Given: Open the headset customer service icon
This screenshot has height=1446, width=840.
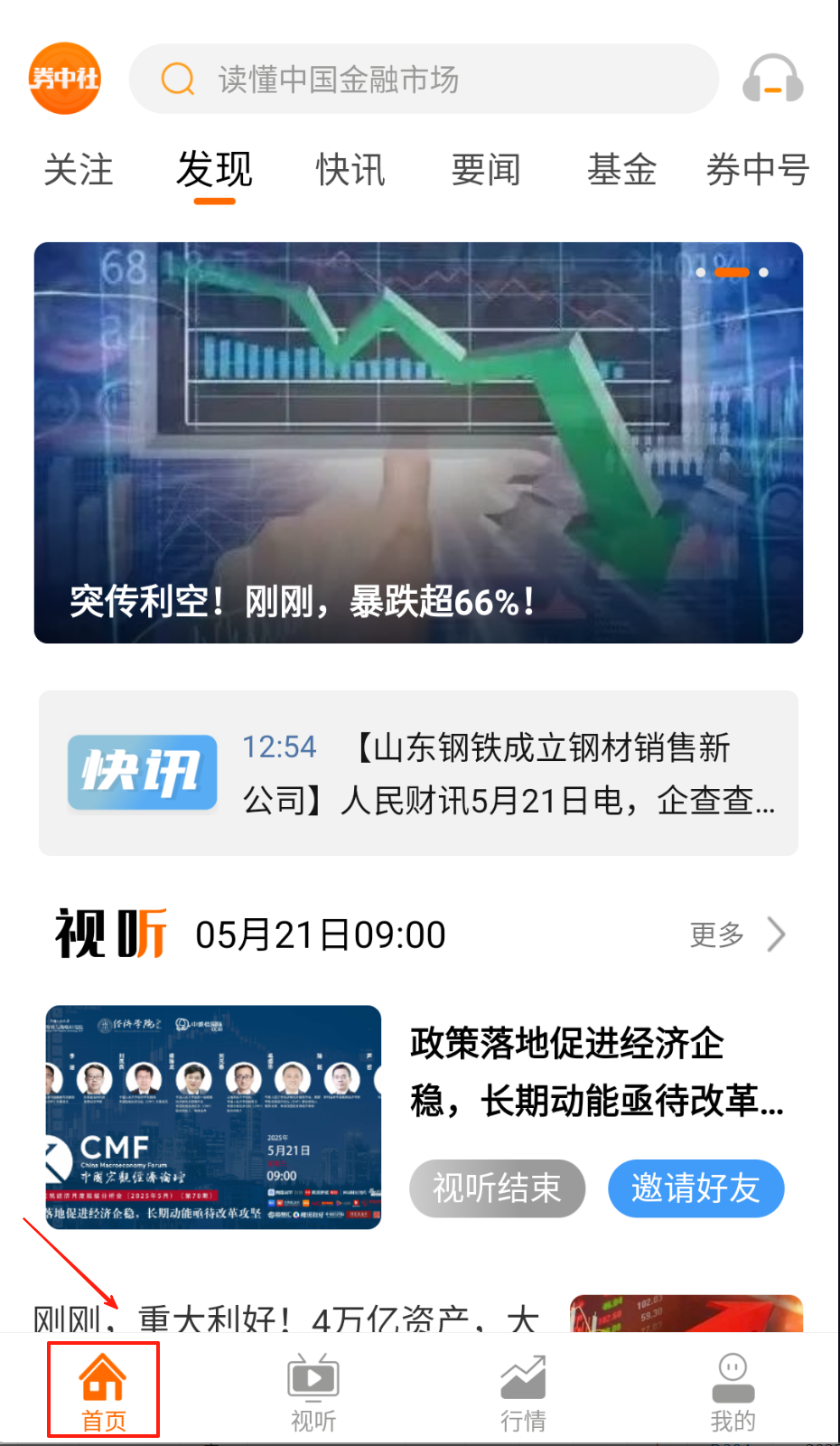Looking at the screenshot, I should [x=772, y=80].
